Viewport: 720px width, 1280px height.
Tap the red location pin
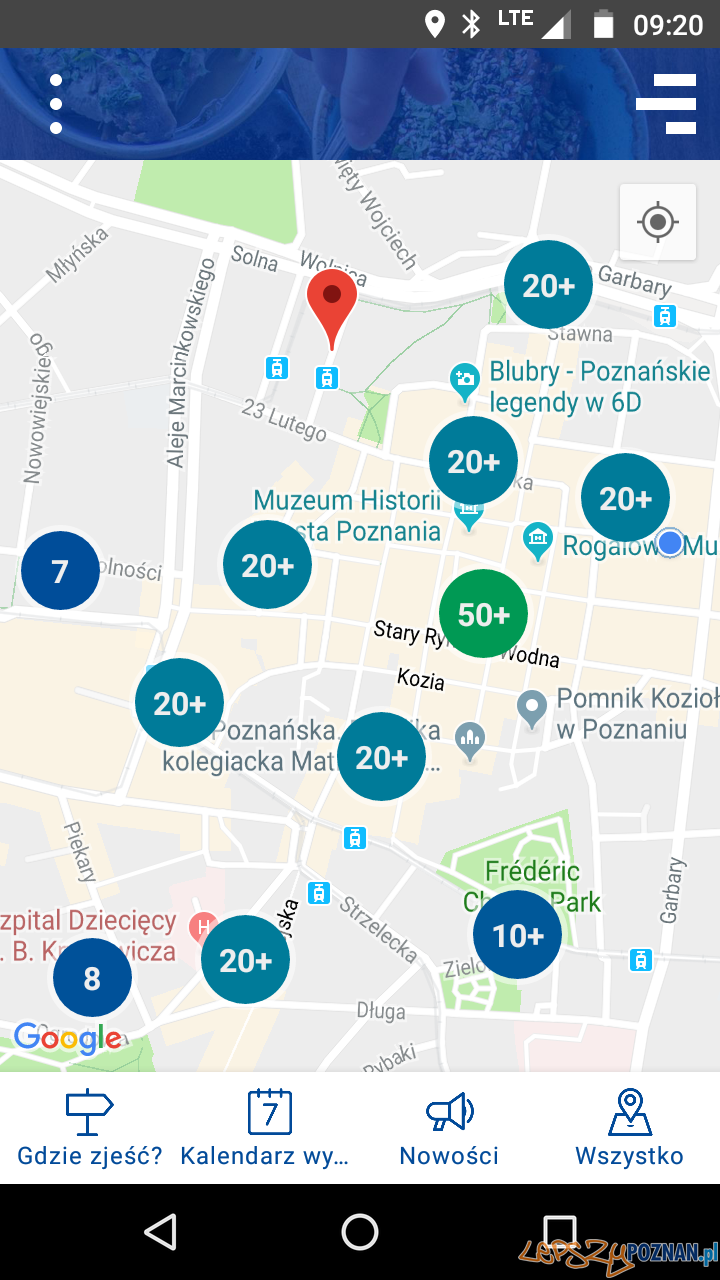click(332, 300)
